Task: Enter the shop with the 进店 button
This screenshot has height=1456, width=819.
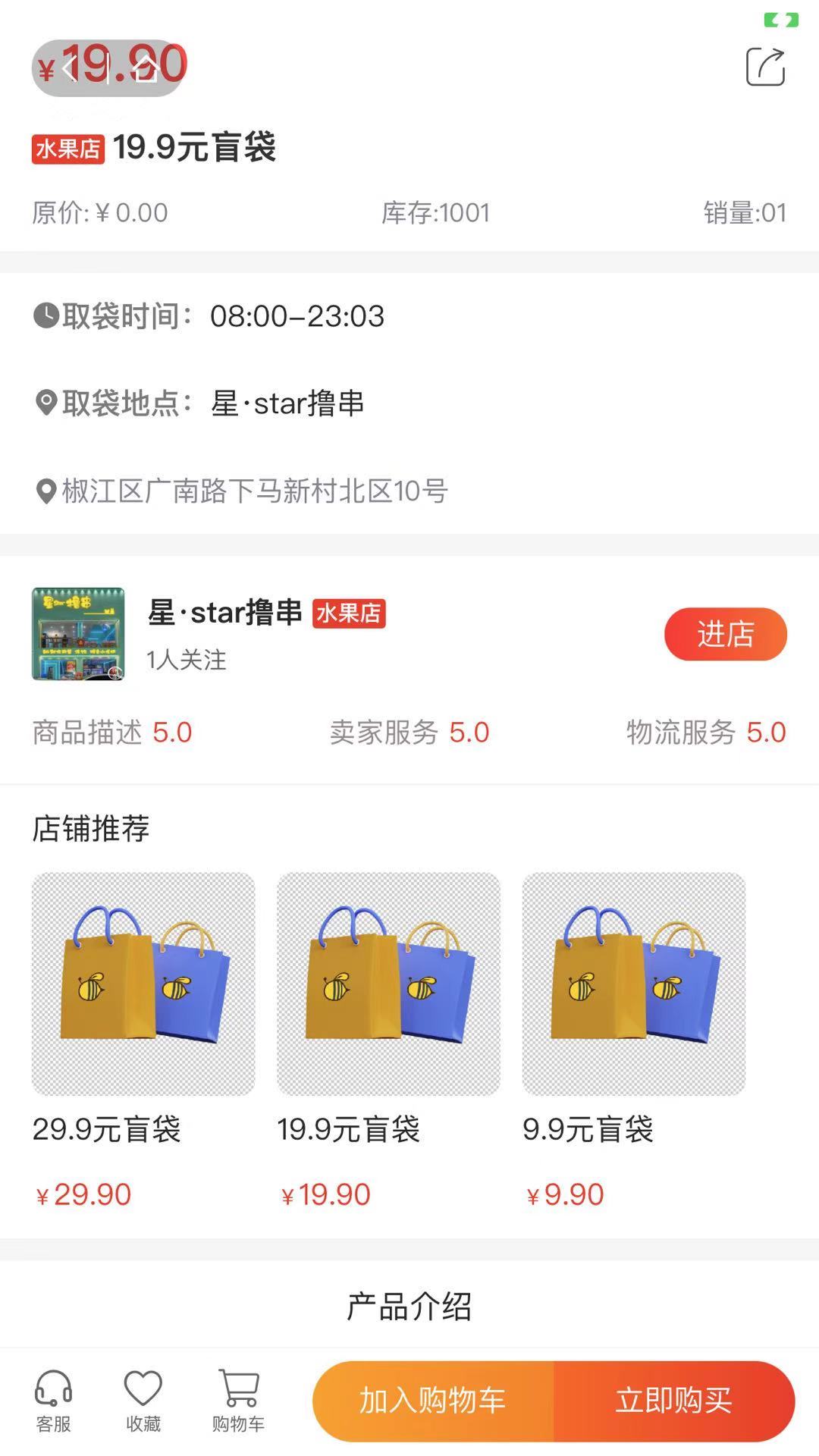Action: click(x=725, y=634)
